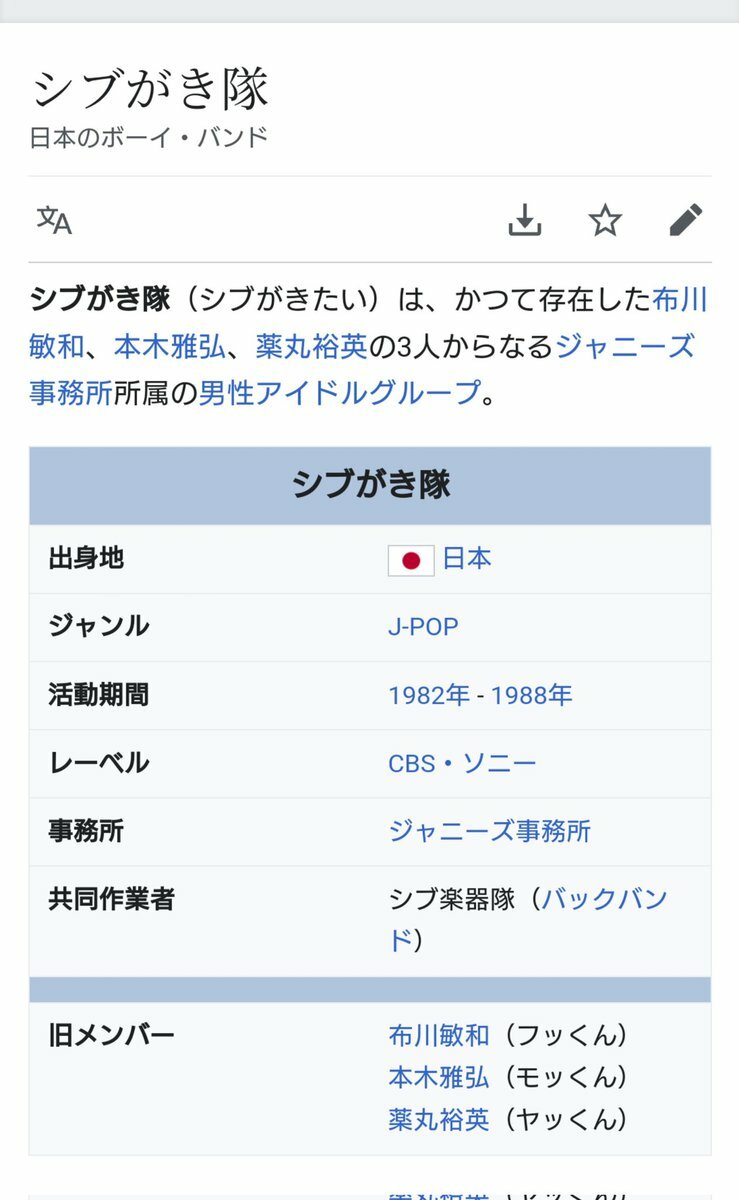
Task: Add article to watchlist with star
Action: pos(605,220)
